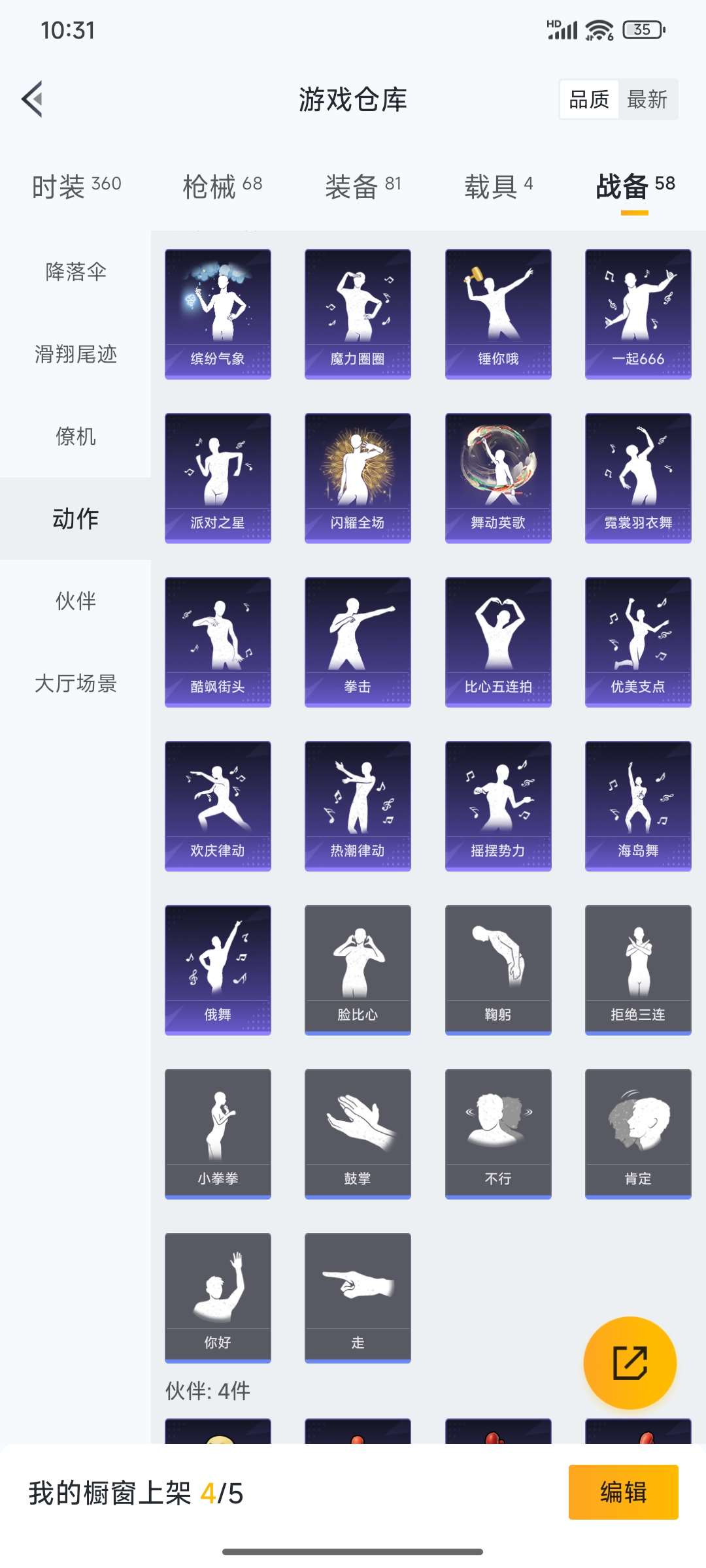Sort items by 品质
Image resolution: width=706 pixels, height=1568 pixels.
(x=589, y=100)
